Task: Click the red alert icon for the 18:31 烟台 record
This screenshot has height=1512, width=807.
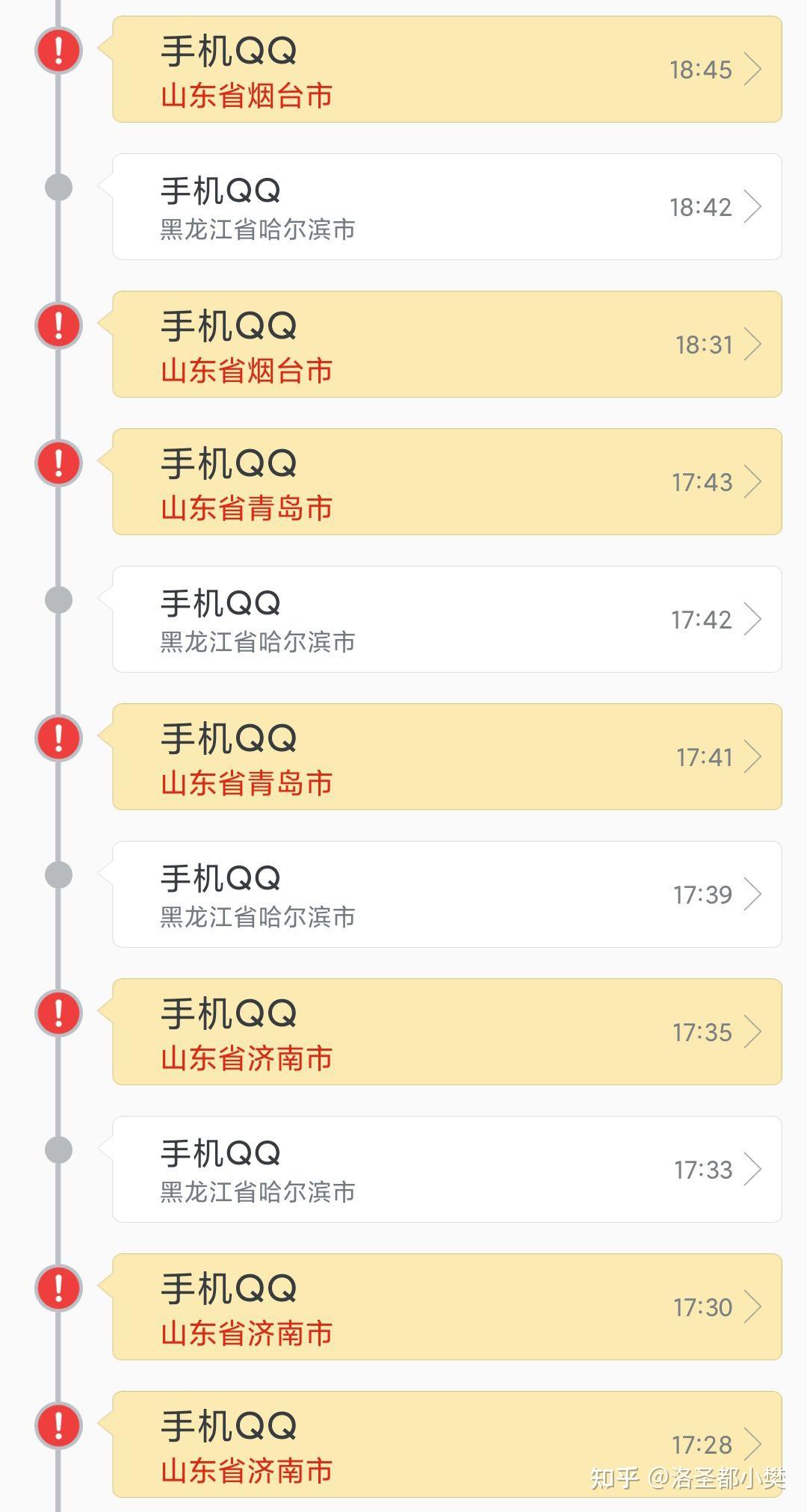Action: 58,325
